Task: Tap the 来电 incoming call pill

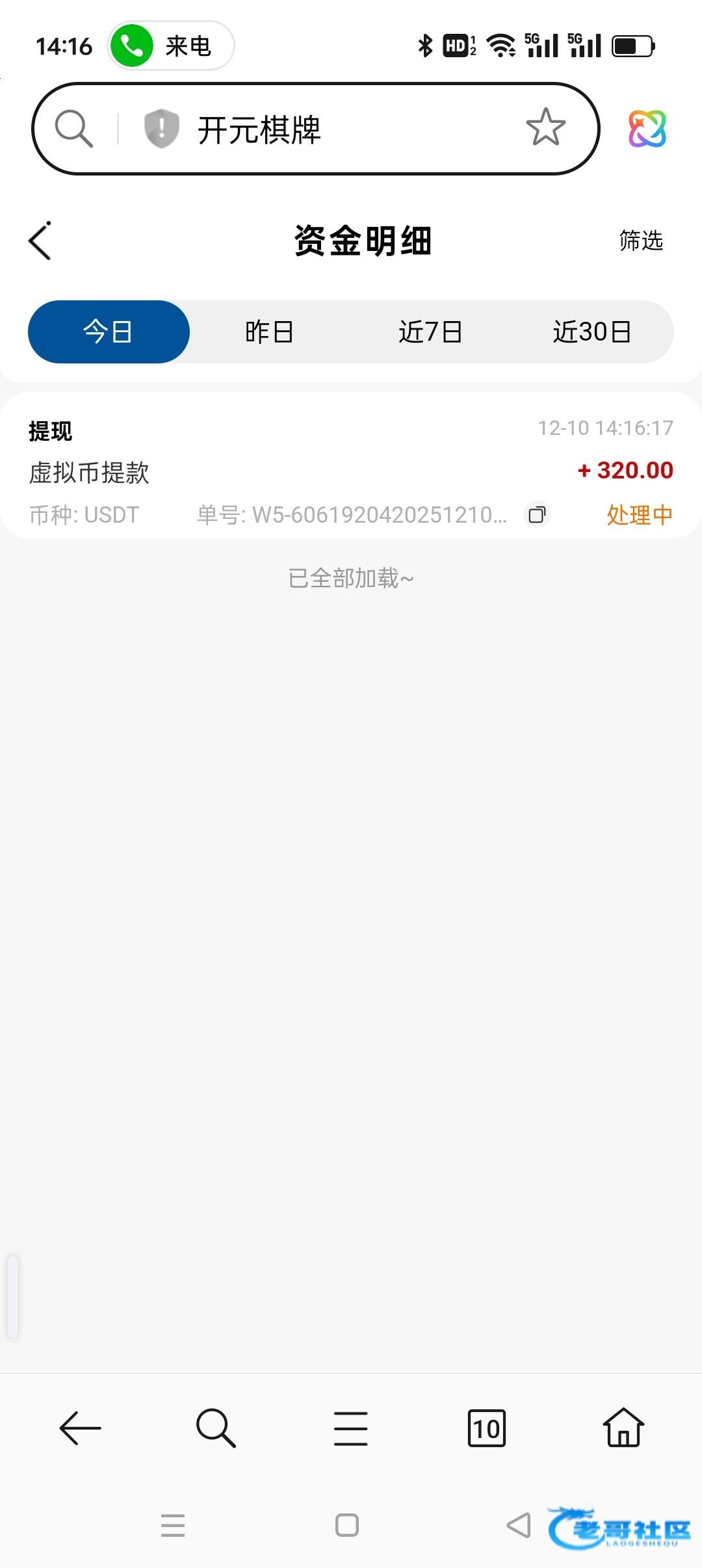Action: point(170,46)
